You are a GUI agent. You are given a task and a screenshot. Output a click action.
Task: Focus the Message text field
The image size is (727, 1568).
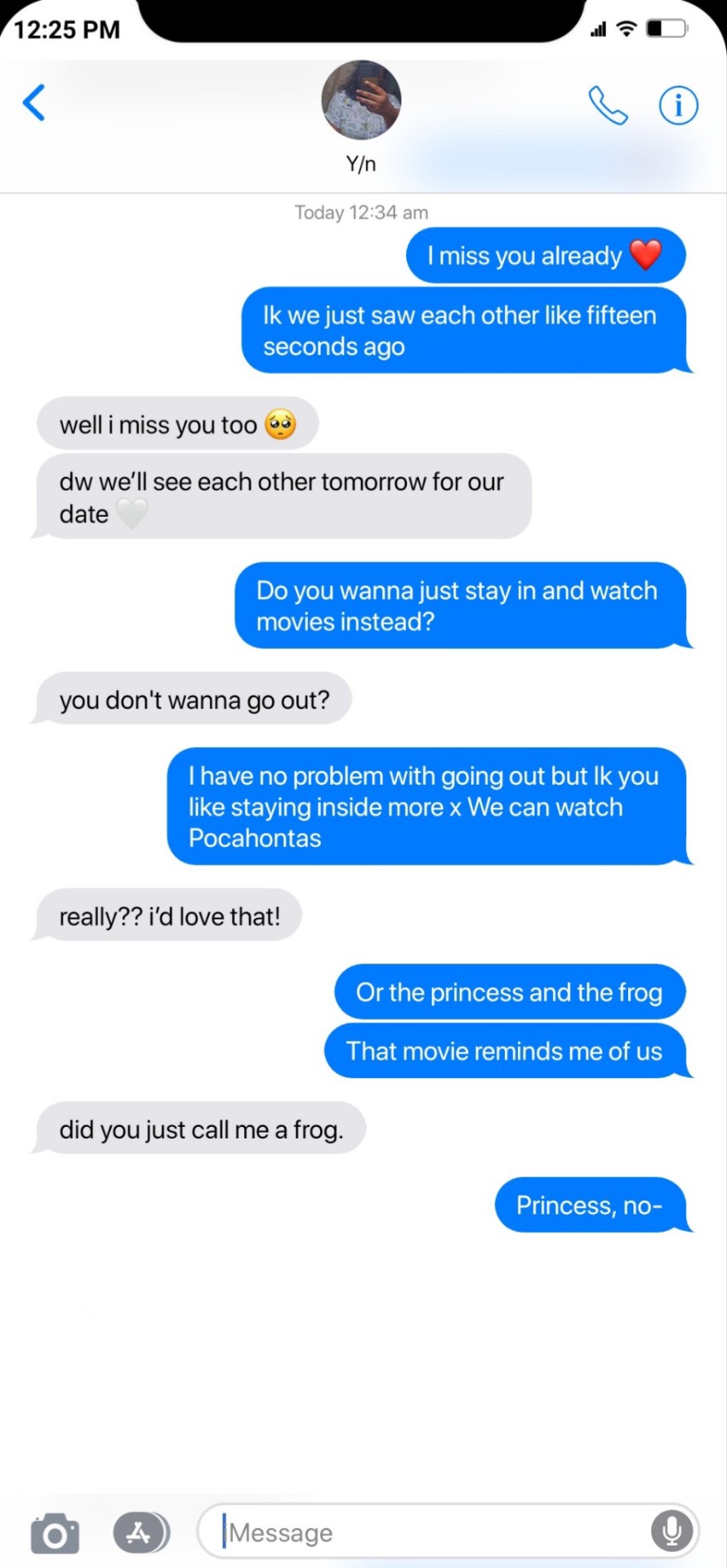[x=433, y=1532]
